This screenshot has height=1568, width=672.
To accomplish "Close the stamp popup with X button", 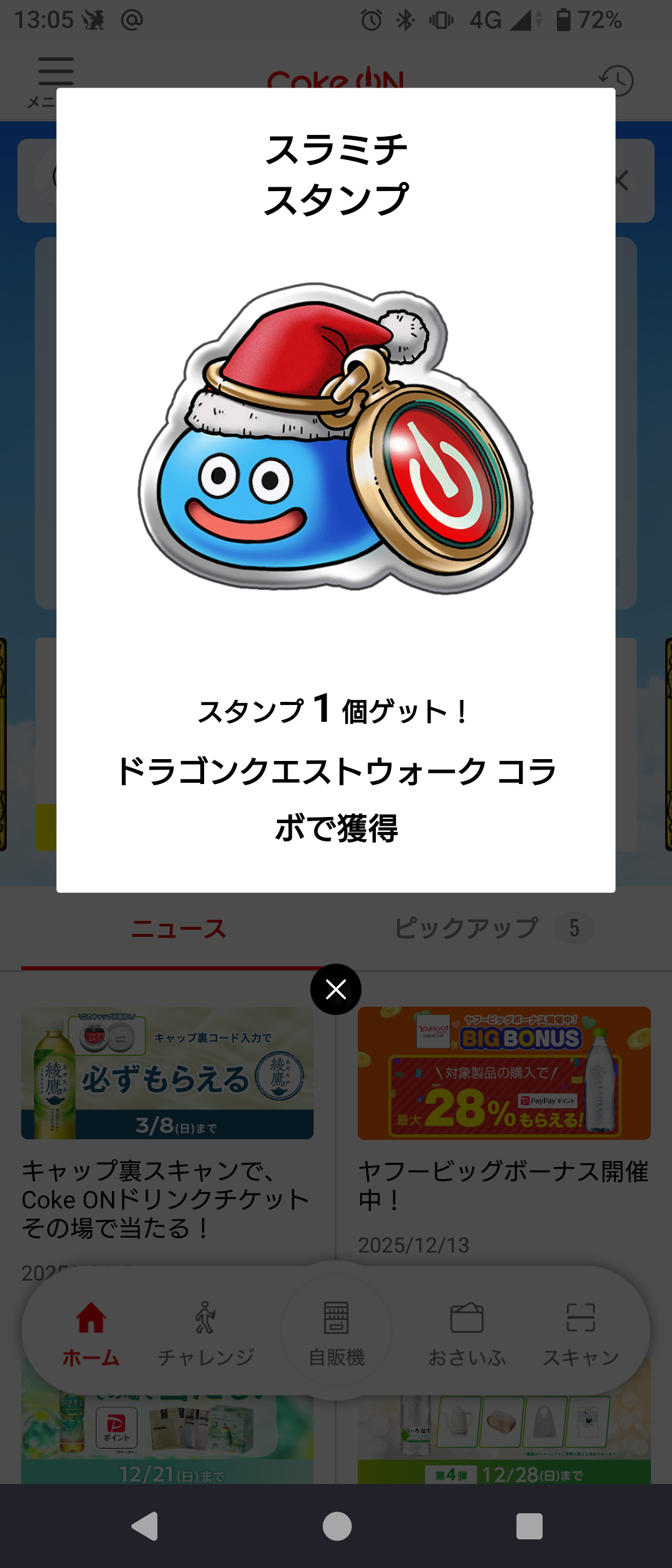I will [336, 989].
